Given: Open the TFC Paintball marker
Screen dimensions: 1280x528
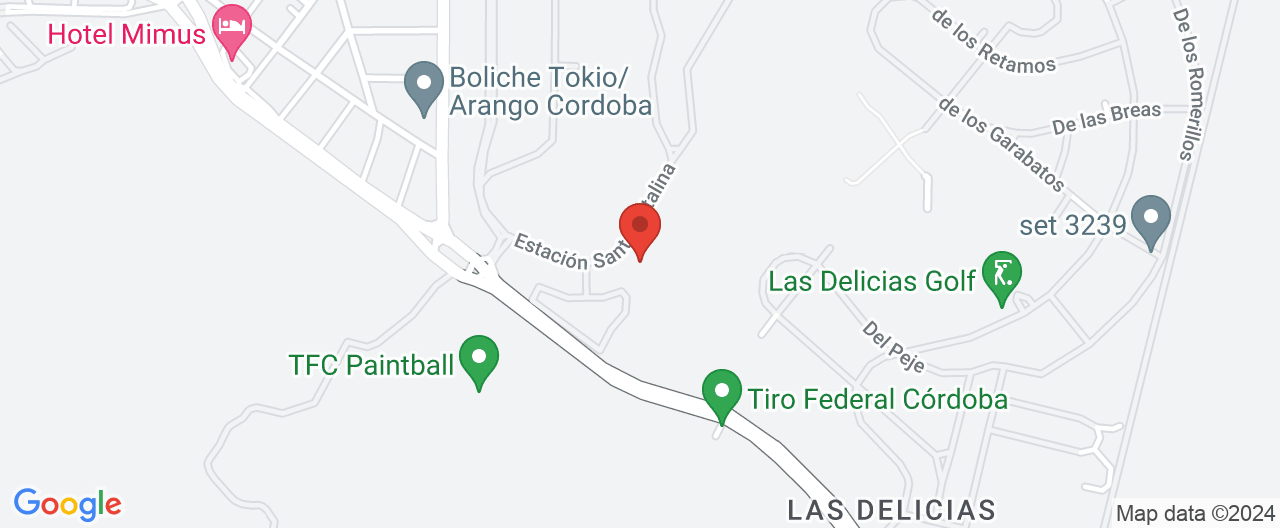Looking at the screenshot, I should (479, 360).
